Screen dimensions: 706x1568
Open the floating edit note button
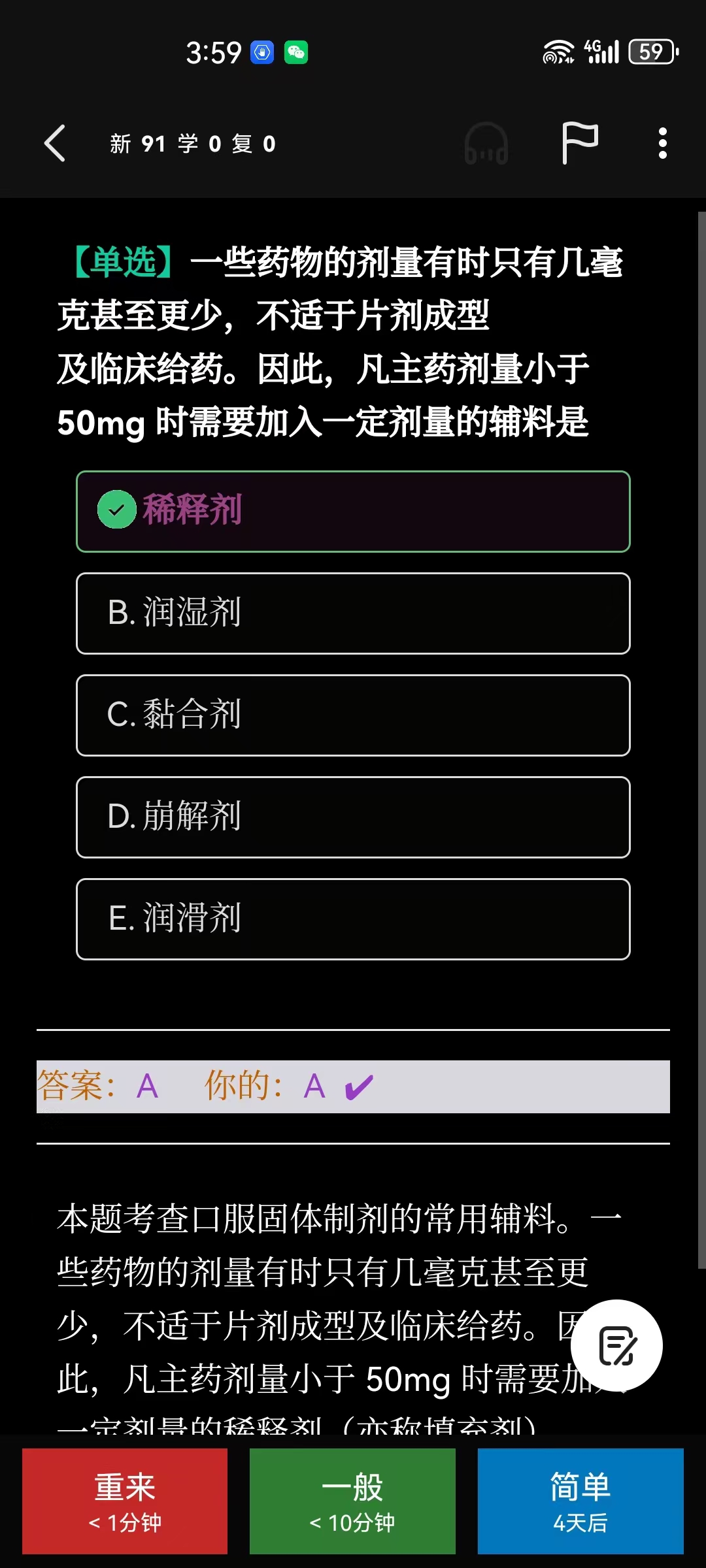616,1345
